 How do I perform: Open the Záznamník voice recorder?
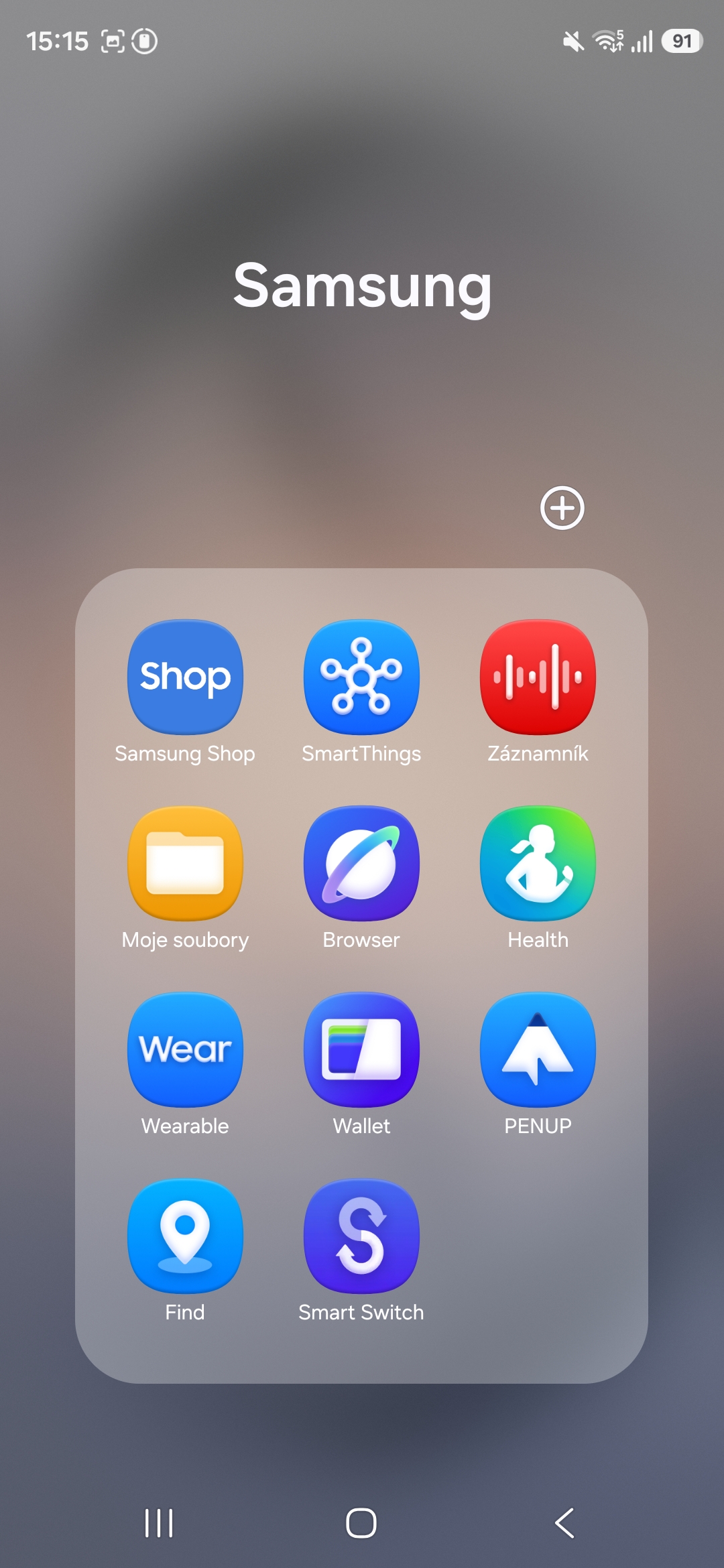pos(538,677)
